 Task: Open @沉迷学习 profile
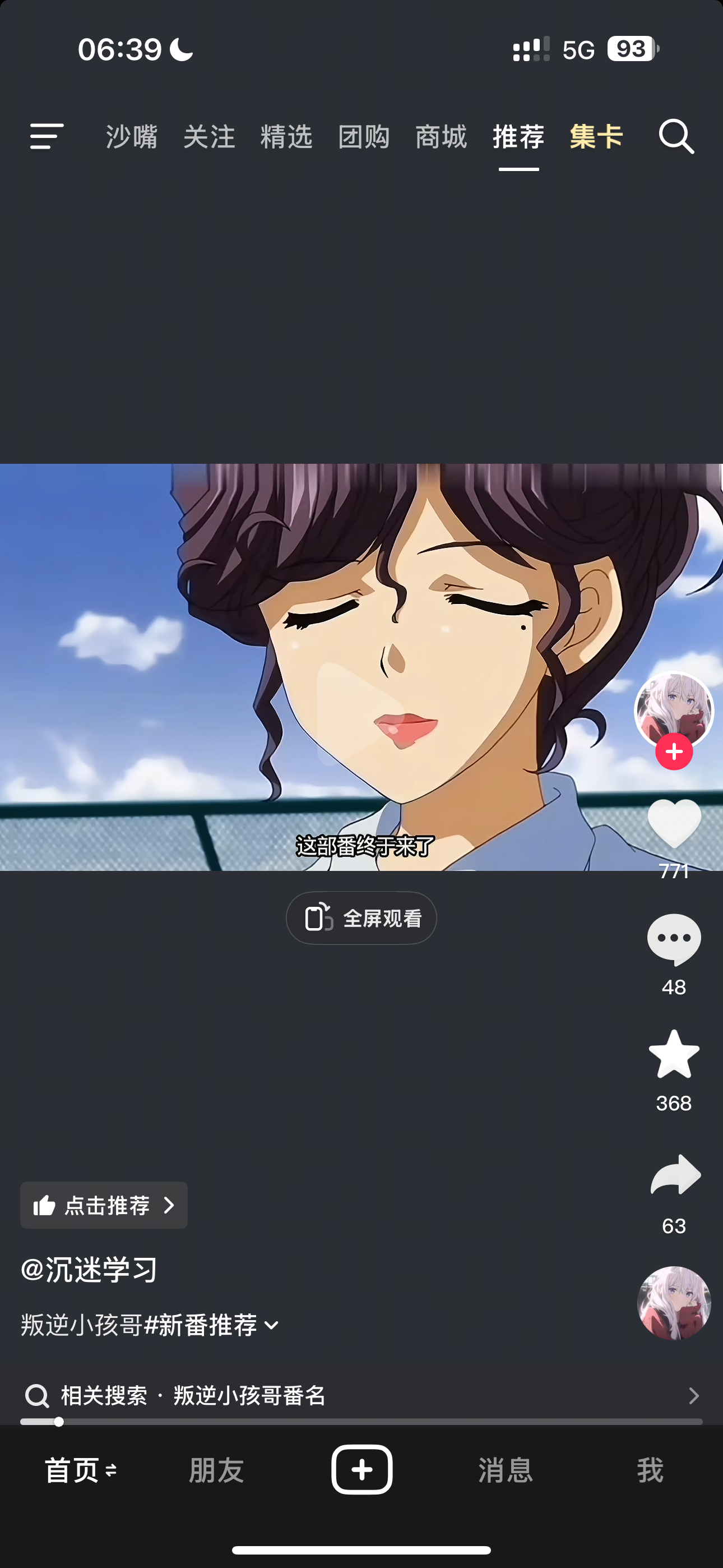pos(90,1270)
